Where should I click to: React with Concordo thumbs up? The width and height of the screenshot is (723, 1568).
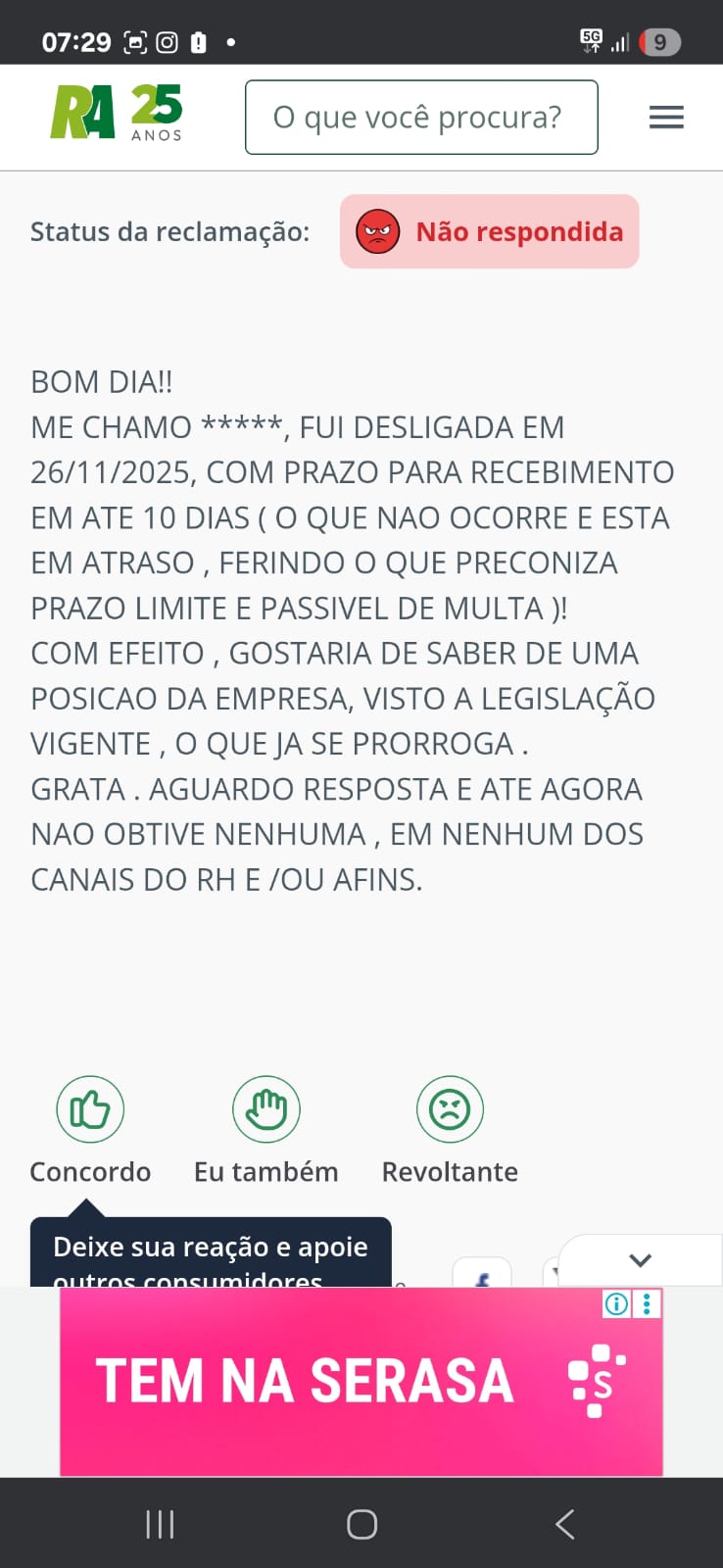(90, 1109)
